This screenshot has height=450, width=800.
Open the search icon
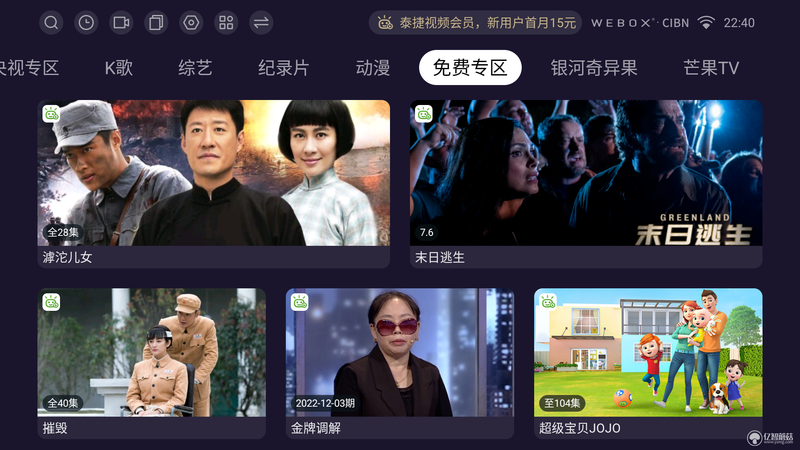(52, 22)
